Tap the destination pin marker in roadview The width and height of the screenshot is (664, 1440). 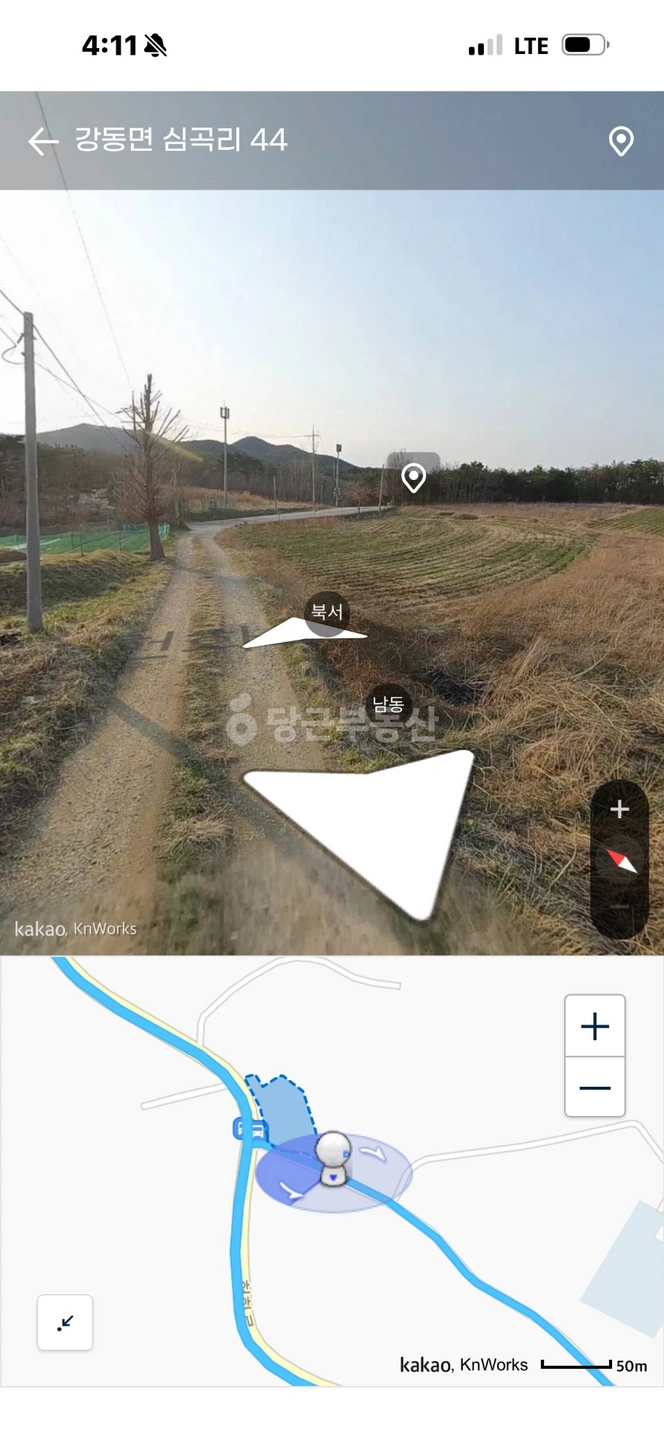(x=413, y=476)
